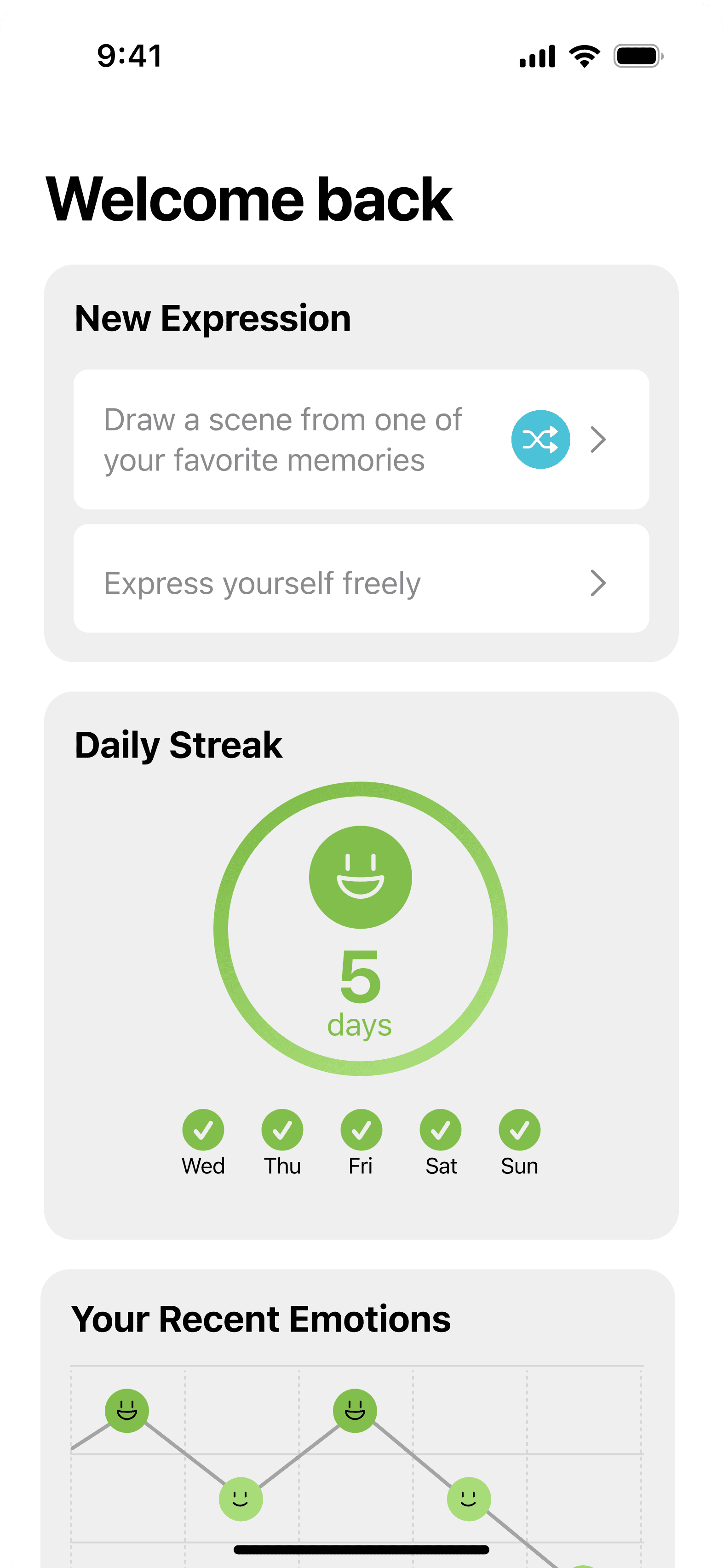Shuffle the drawing prompt
723x1568 pixels.
click(540, 439)
